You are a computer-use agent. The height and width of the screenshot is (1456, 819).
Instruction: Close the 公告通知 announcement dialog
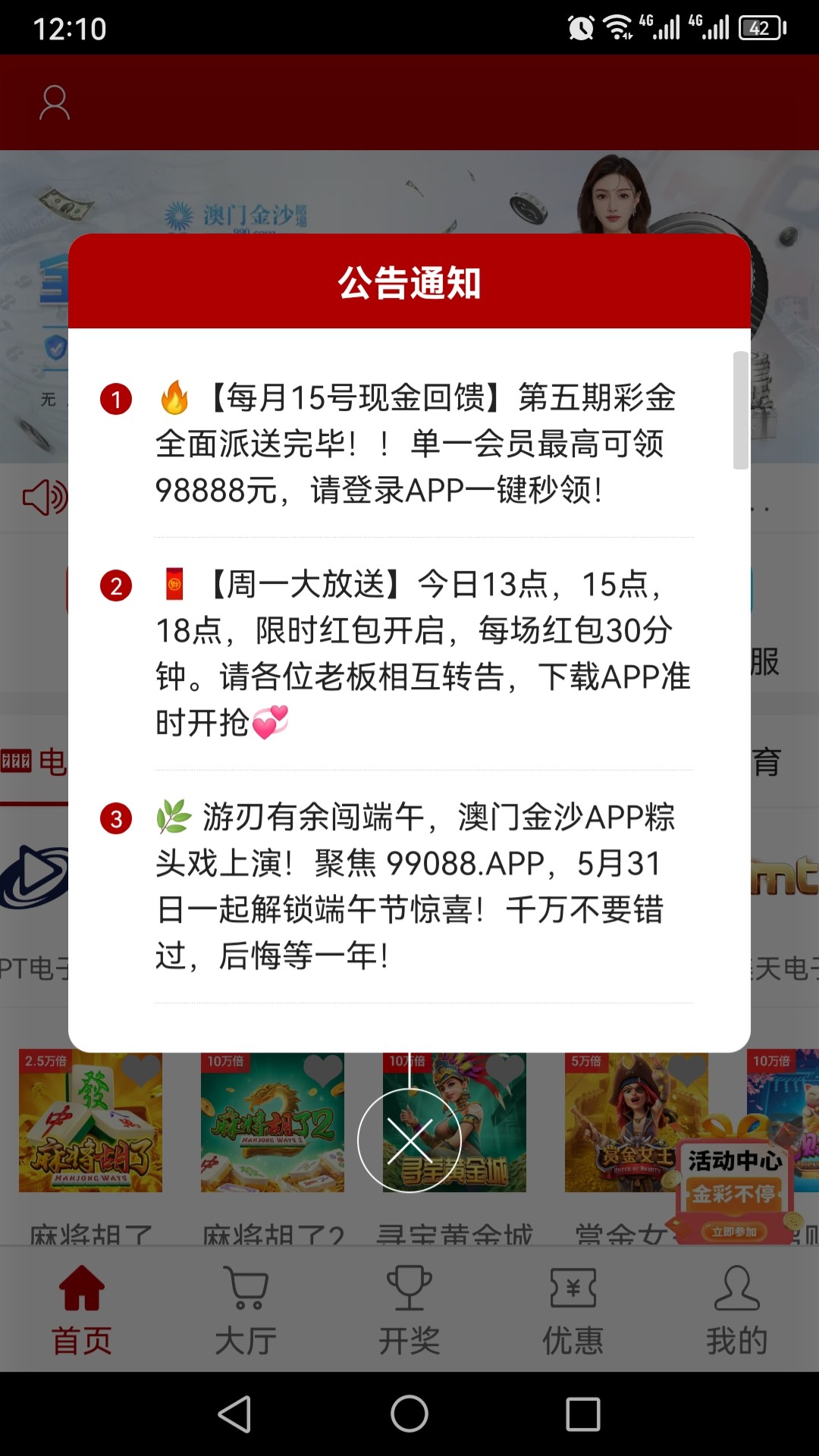point(409,1140)
